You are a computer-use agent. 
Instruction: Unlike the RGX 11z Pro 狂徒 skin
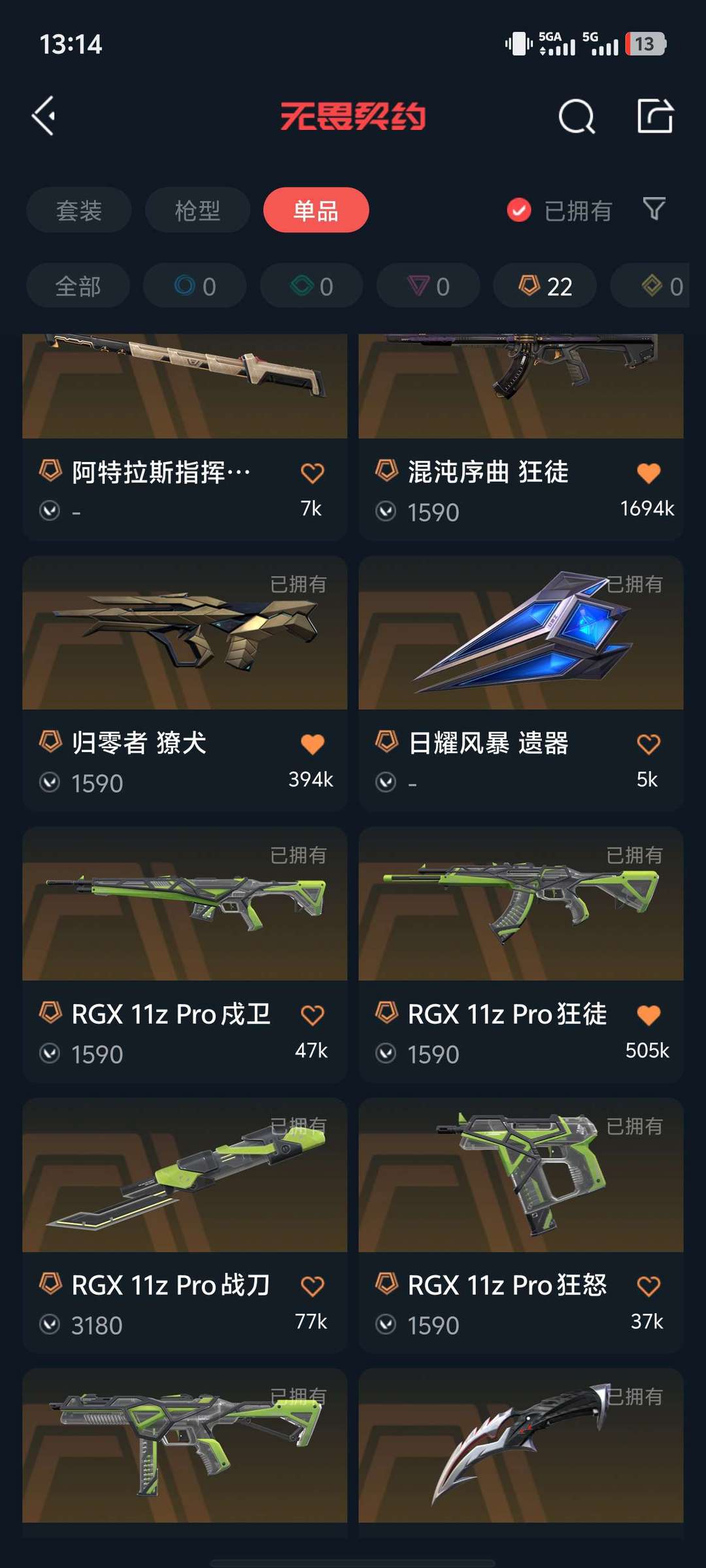[x=648, y=1015]
